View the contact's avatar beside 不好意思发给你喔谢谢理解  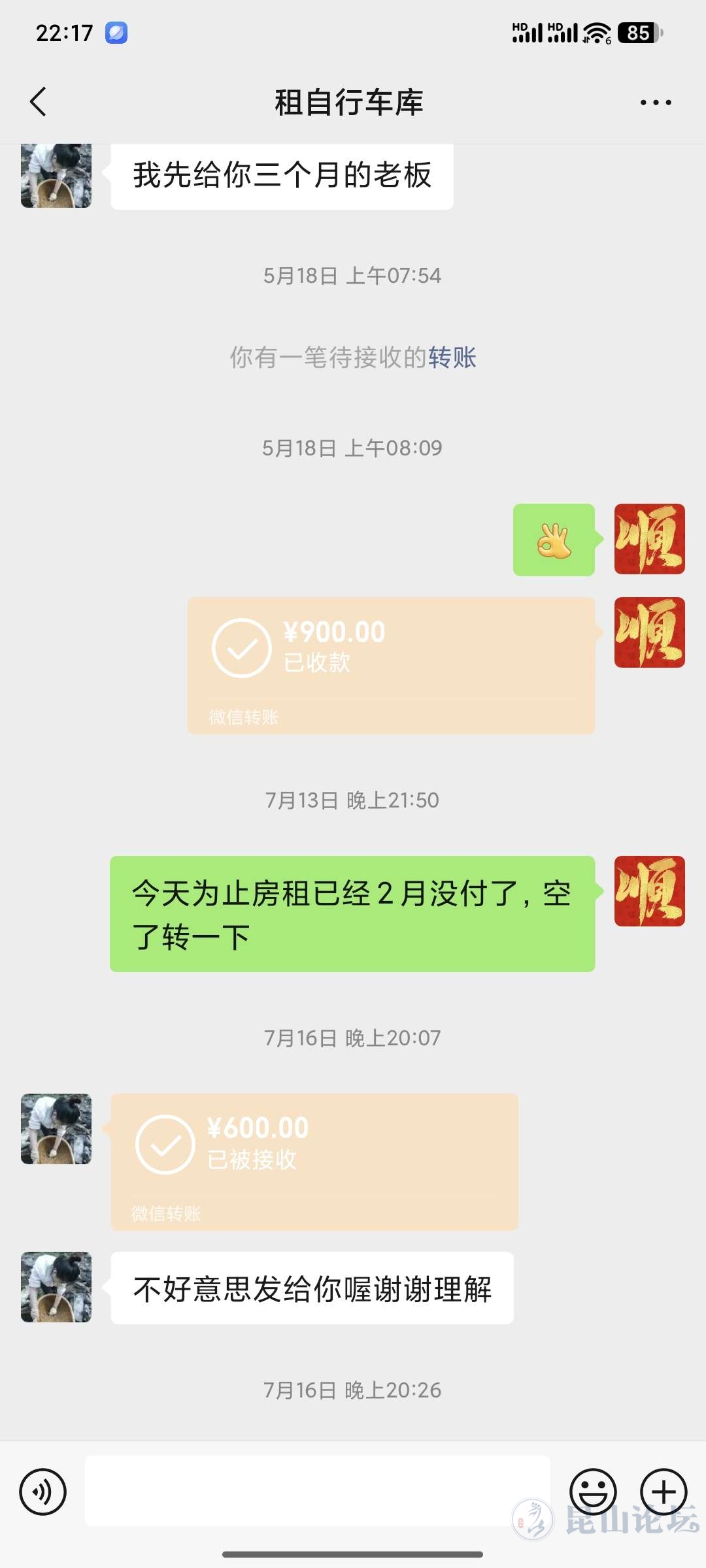tap(56, 1287)
